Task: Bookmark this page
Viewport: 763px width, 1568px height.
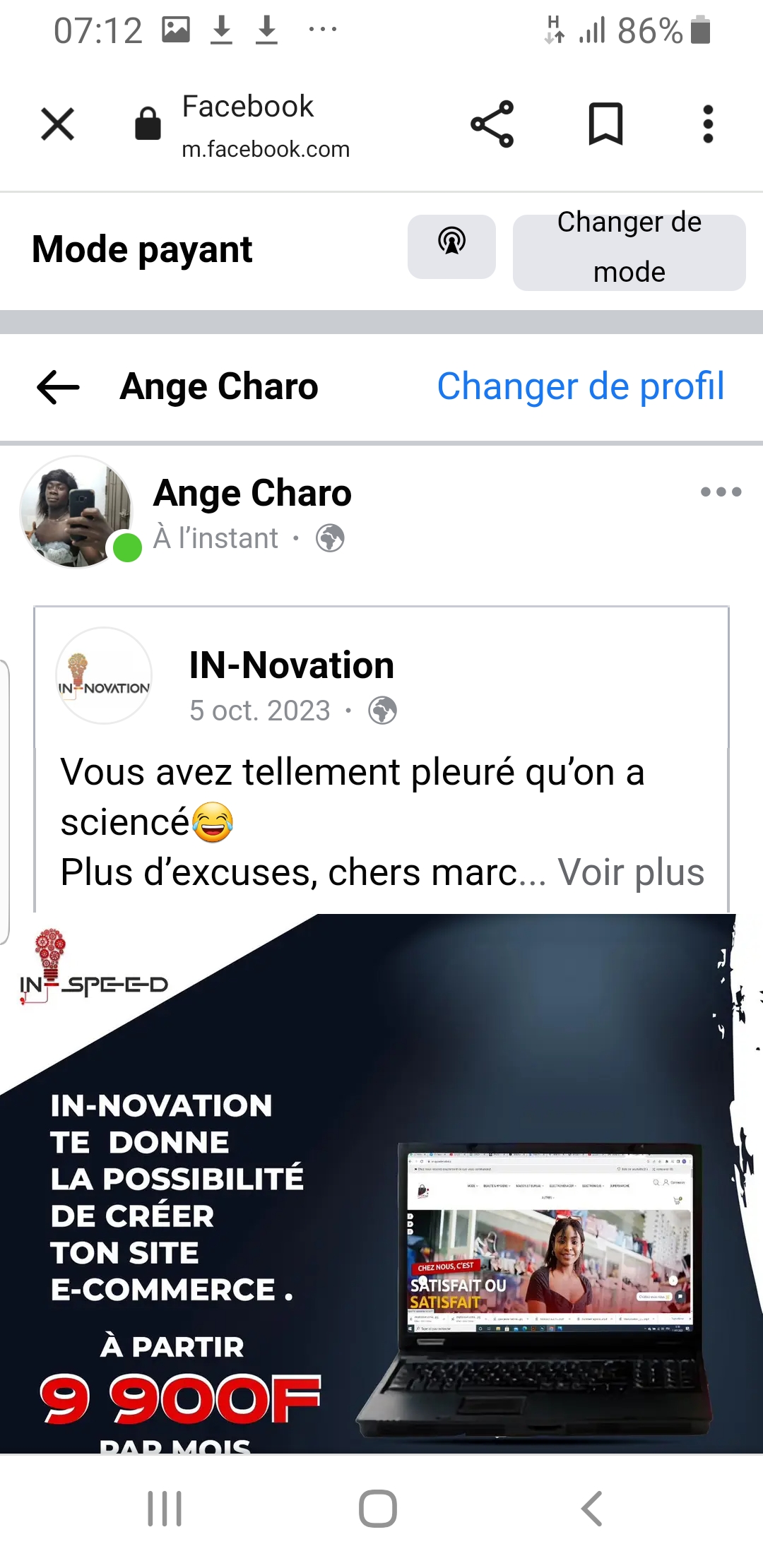Action: (605, 124)
